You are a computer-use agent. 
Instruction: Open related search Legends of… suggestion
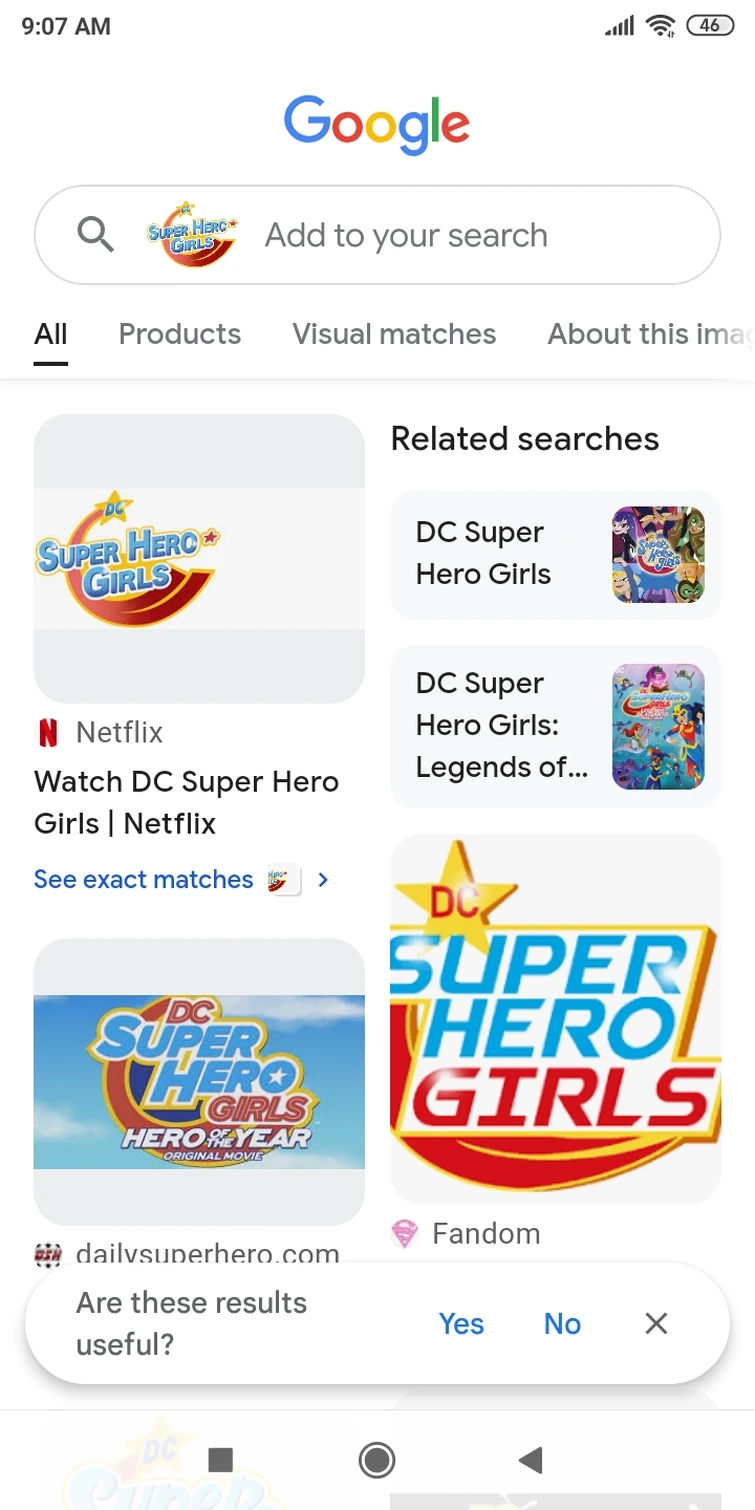click(555, 726)
